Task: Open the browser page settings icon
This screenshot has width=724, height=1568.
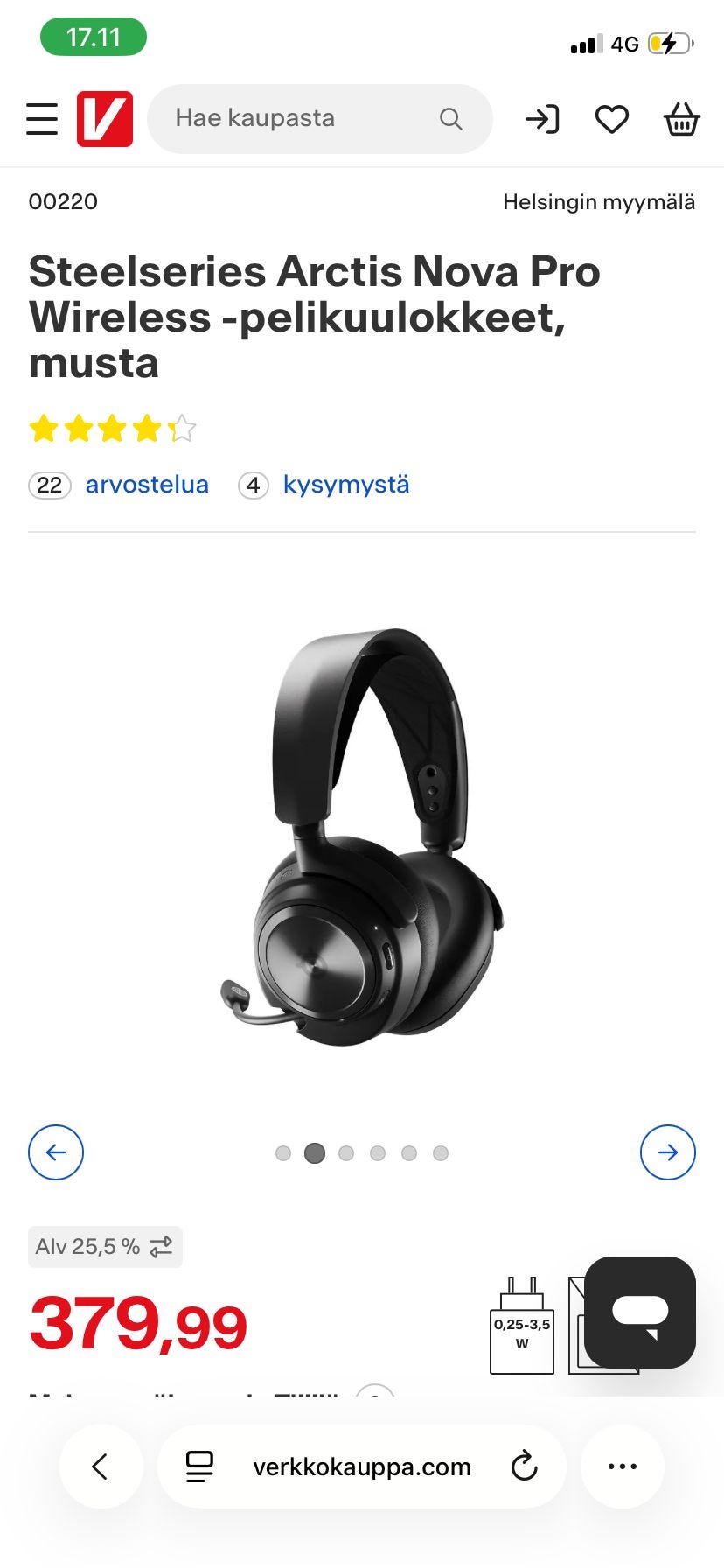Action: click(x=199, y=1466)
